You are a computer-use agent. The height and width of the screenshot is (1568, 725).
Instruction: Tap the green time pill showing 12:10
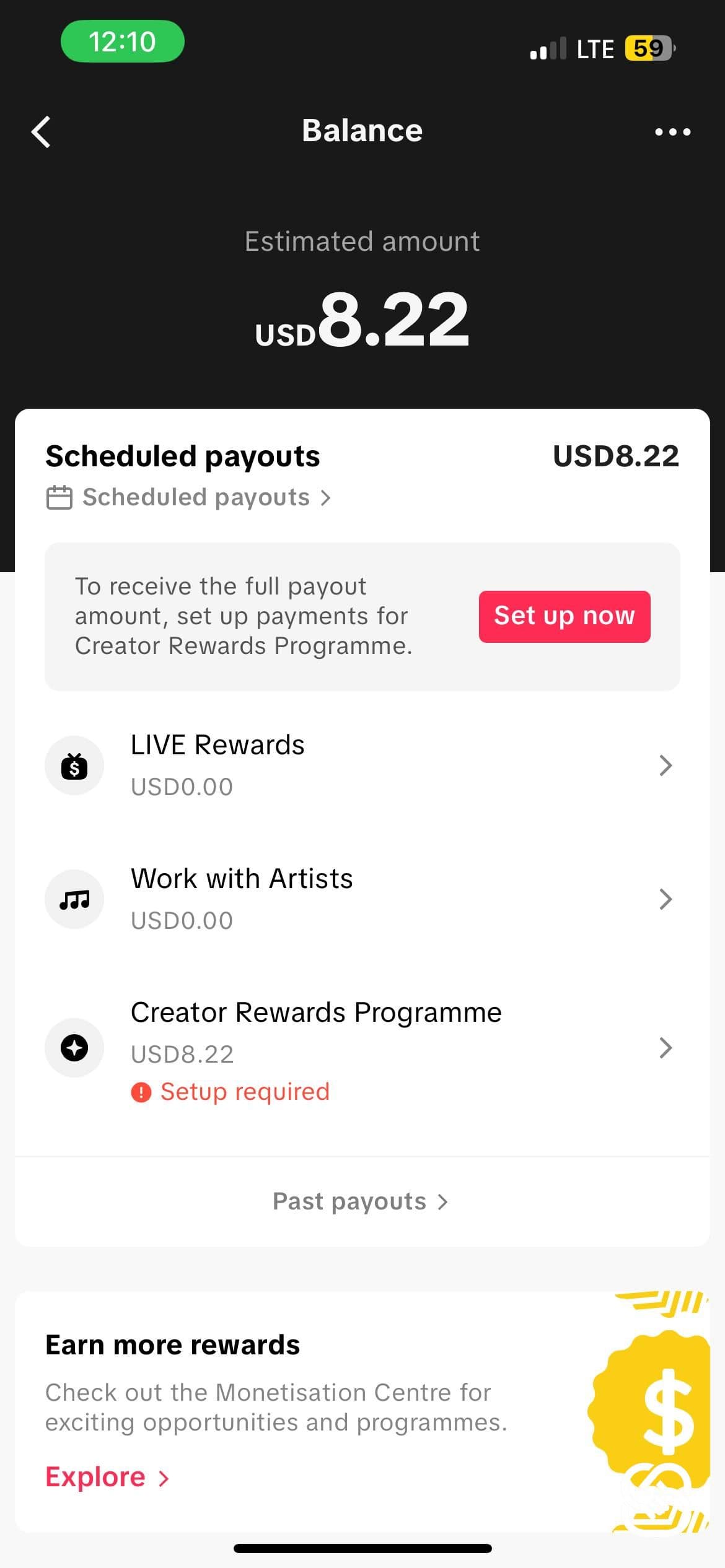click(122, 41)
